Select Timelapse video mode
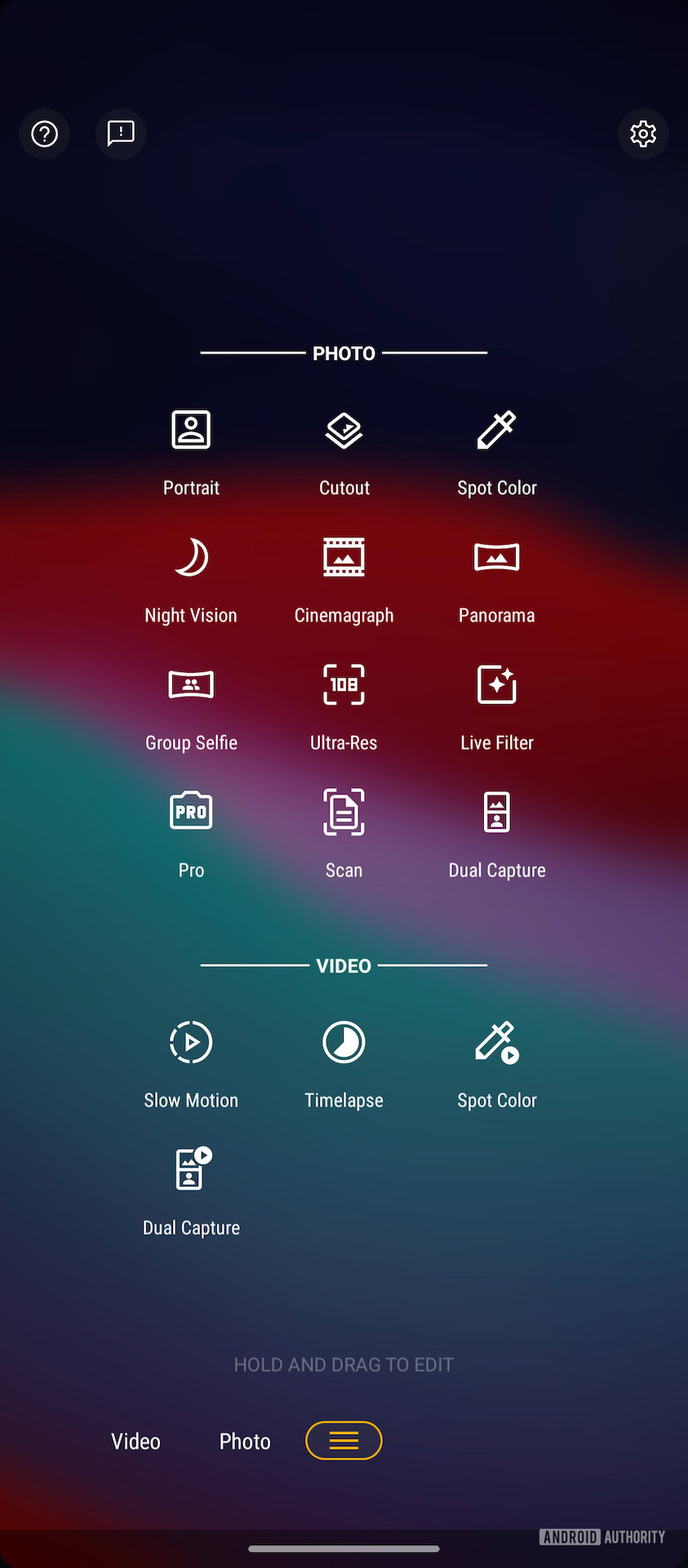 point(344,1063)
